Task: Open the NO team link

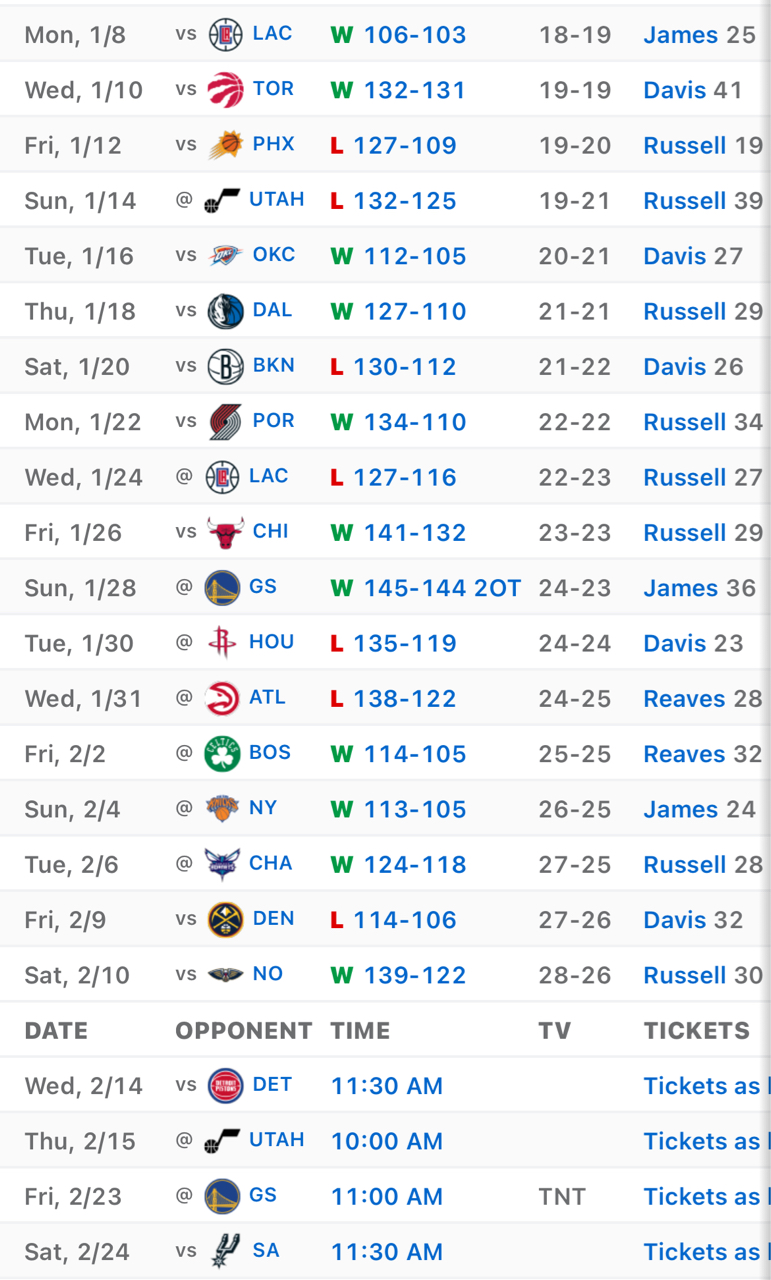Action: point(268,973)
